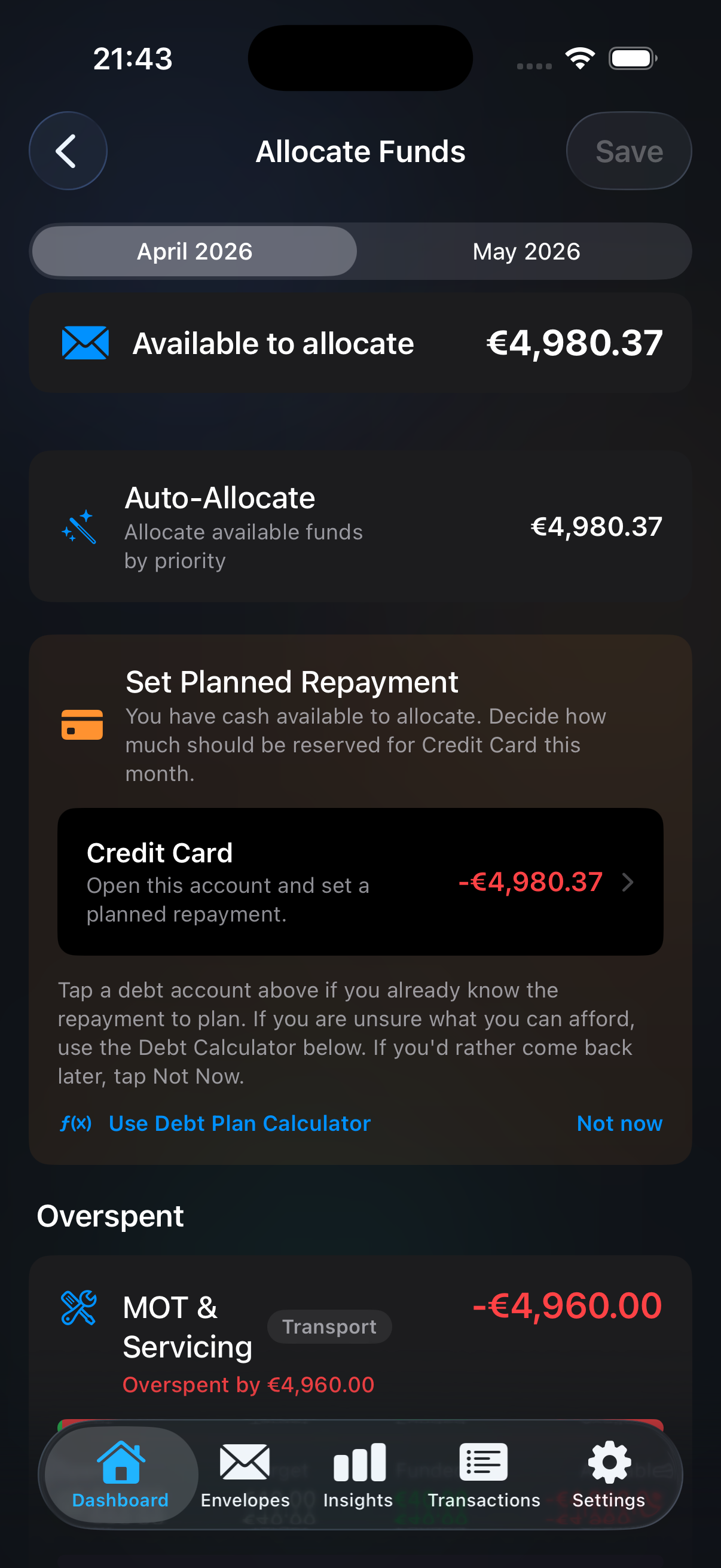The width and height of the screenshot is (721, 1568).
Task: Open Credit Card details via right chevron
Action: click(x=630, y=883)
